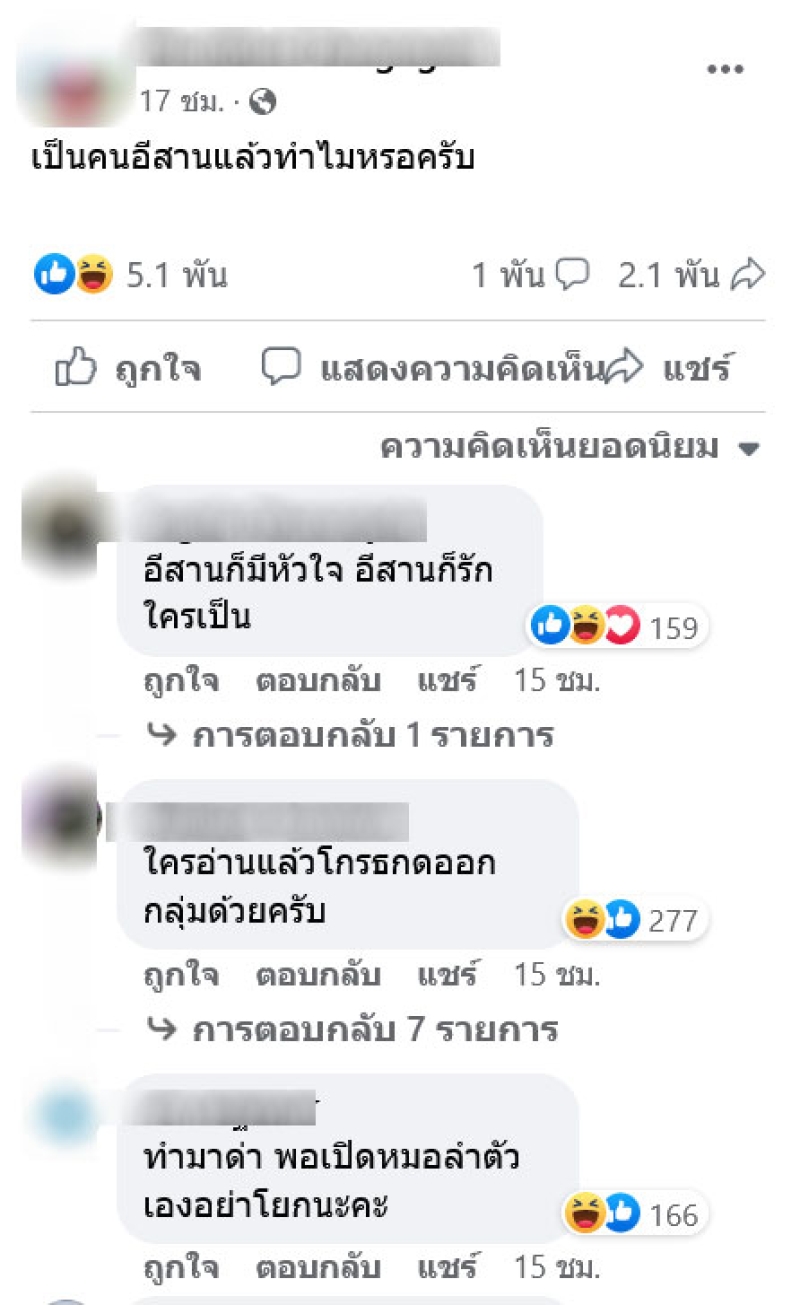View the 277 reactions on second comment
The height and width of the screenshot is (1305, 800).
pos(635,920)
